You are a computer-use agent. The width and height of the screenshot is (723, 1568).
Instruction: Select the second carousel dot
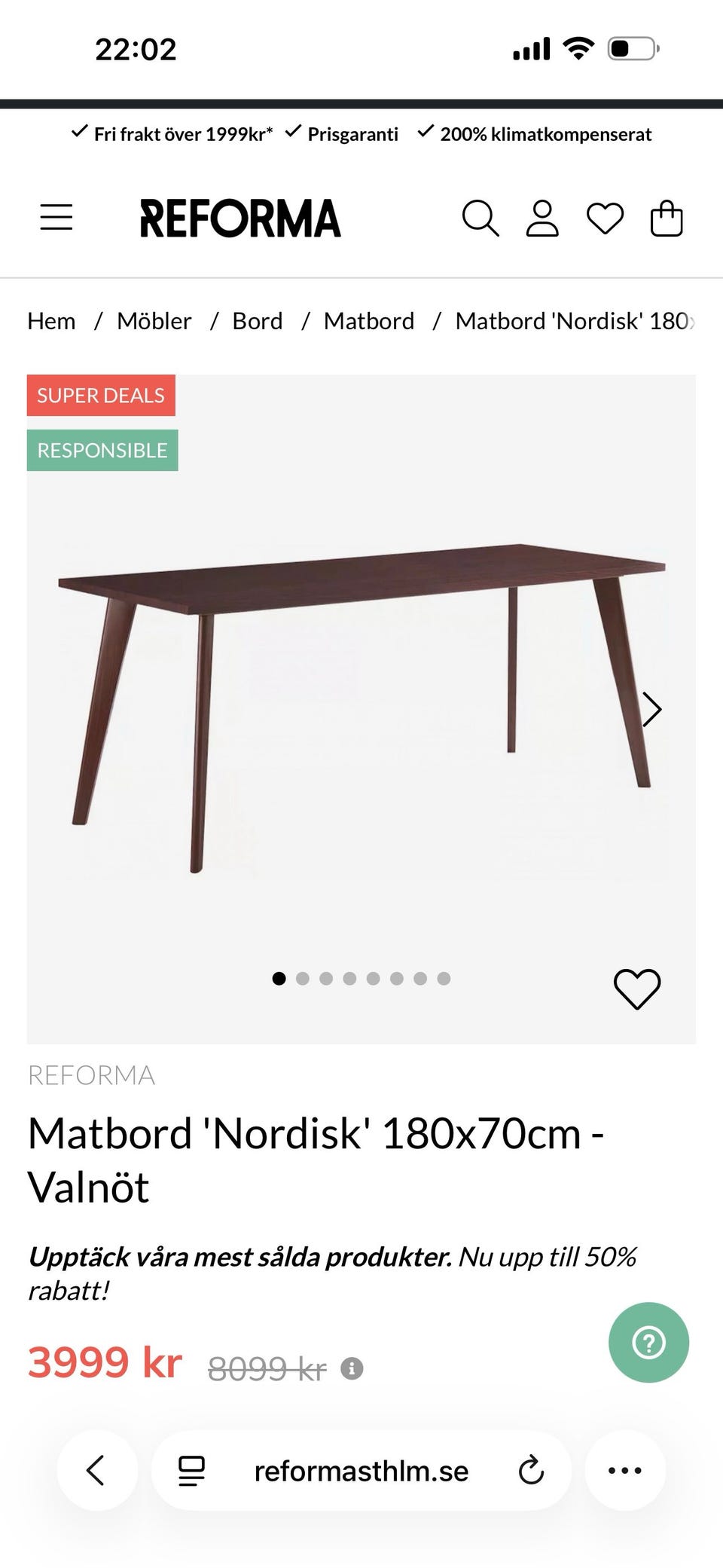click(304, 979)
